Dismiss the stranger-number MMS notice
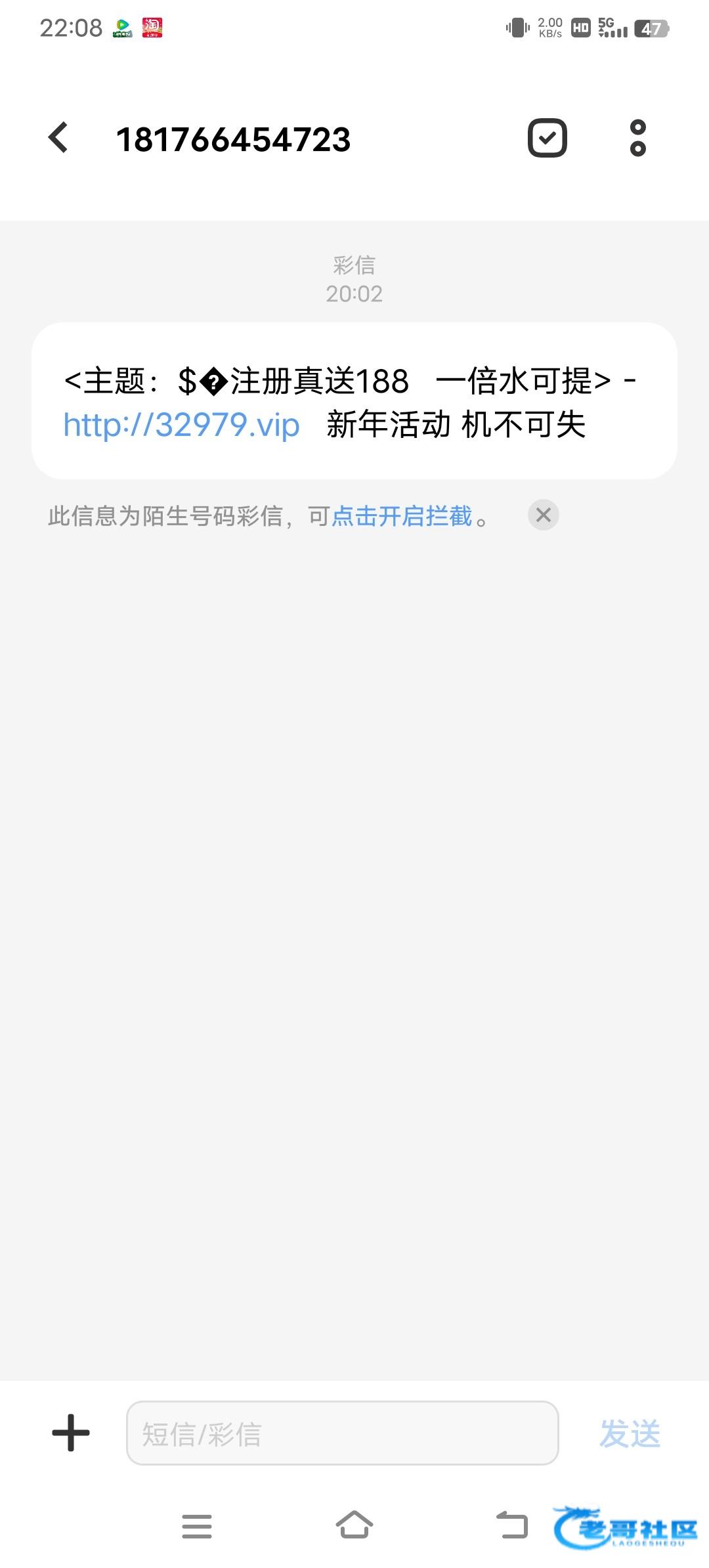This screenshot has width=709, height=1568. (544, 515)
